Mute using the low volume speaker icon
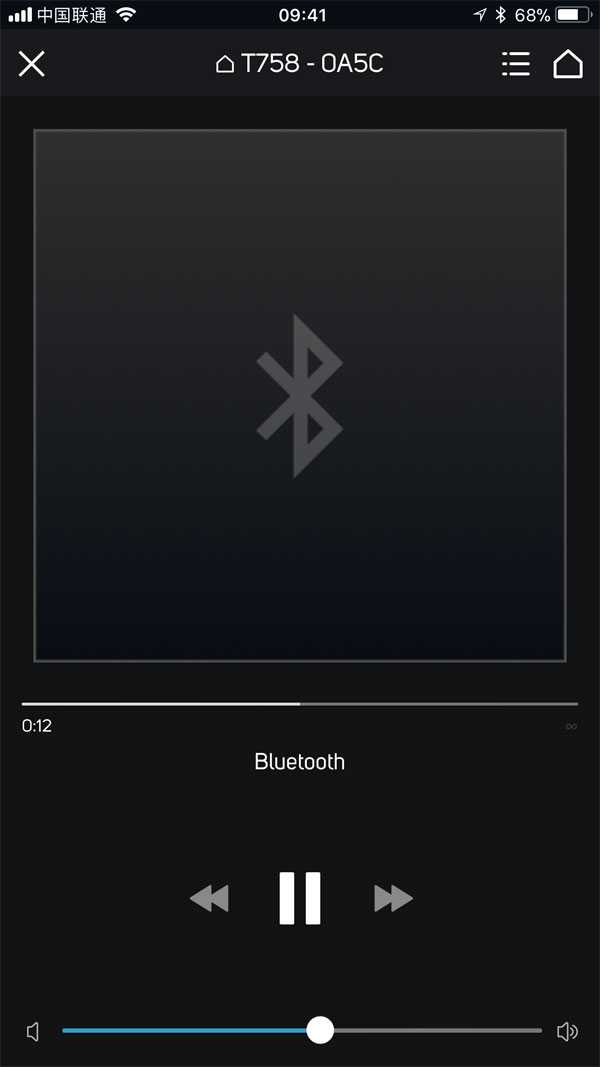Screen dimensions: 600x1067 (33, 1031)
